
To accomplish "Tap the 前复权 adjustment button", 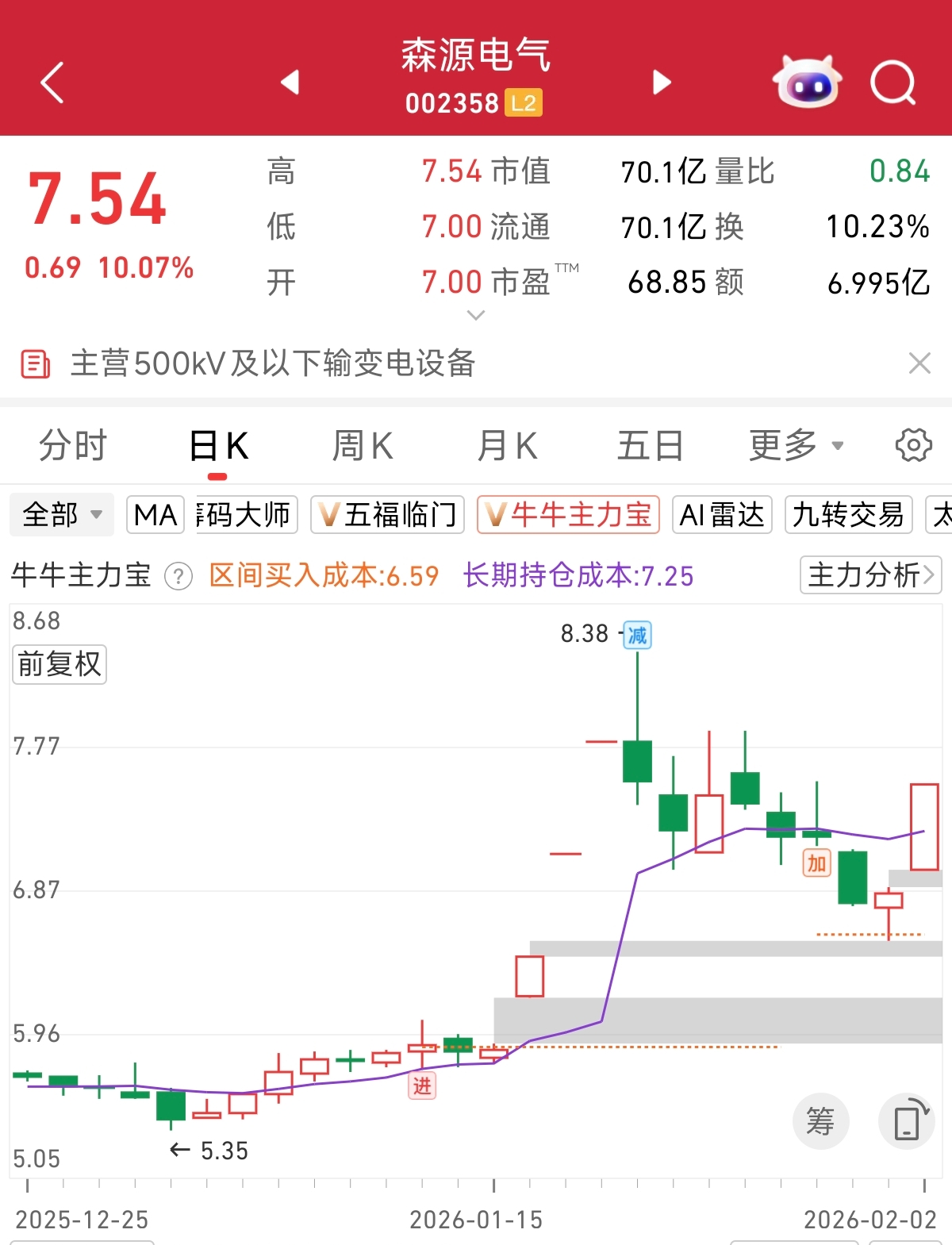I will 59,664.
